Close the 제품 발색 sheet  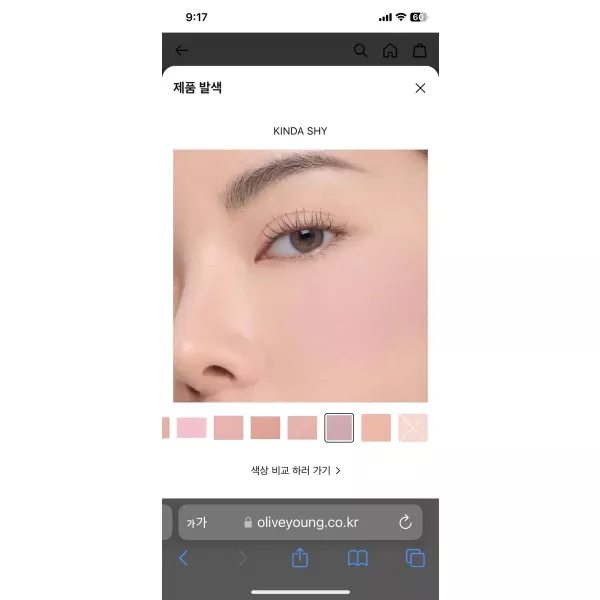coord(420,88)
